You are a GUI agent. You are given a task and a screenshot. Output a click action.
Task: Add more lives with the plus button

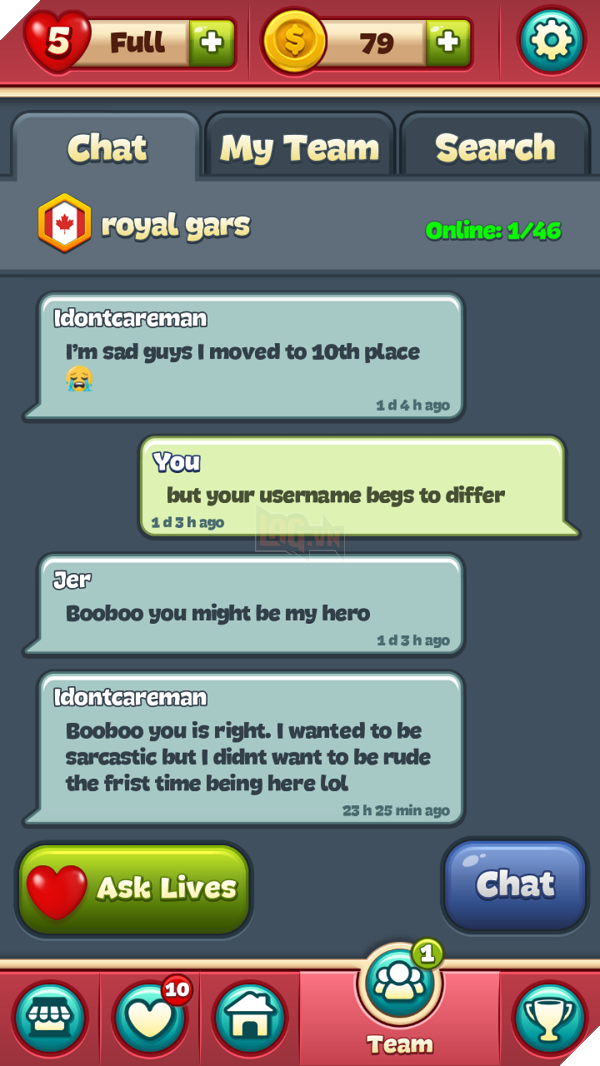210,43
